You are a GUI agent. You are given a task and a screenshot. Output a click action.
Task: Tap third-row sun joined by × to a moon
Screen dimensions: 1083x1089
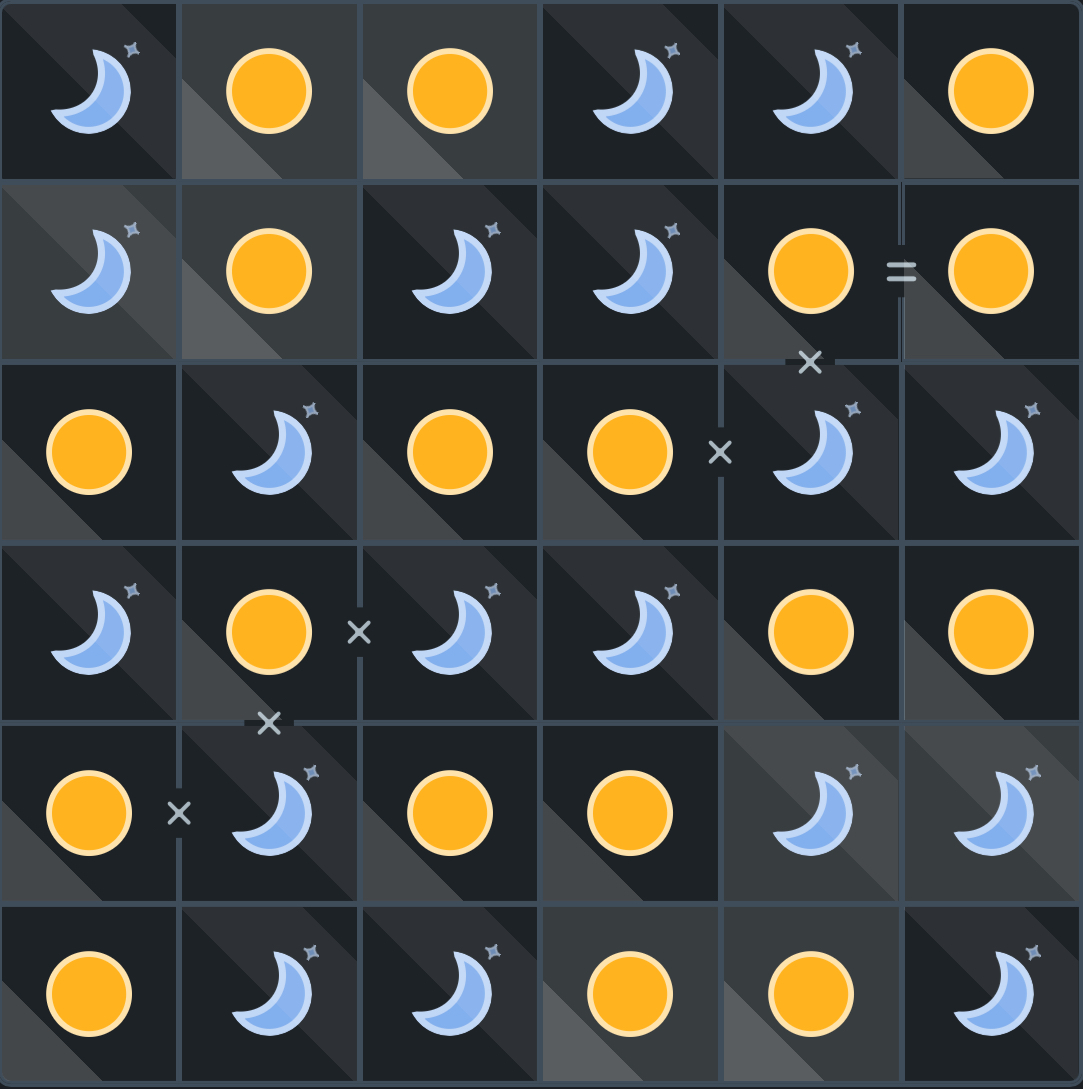[629, 452]
